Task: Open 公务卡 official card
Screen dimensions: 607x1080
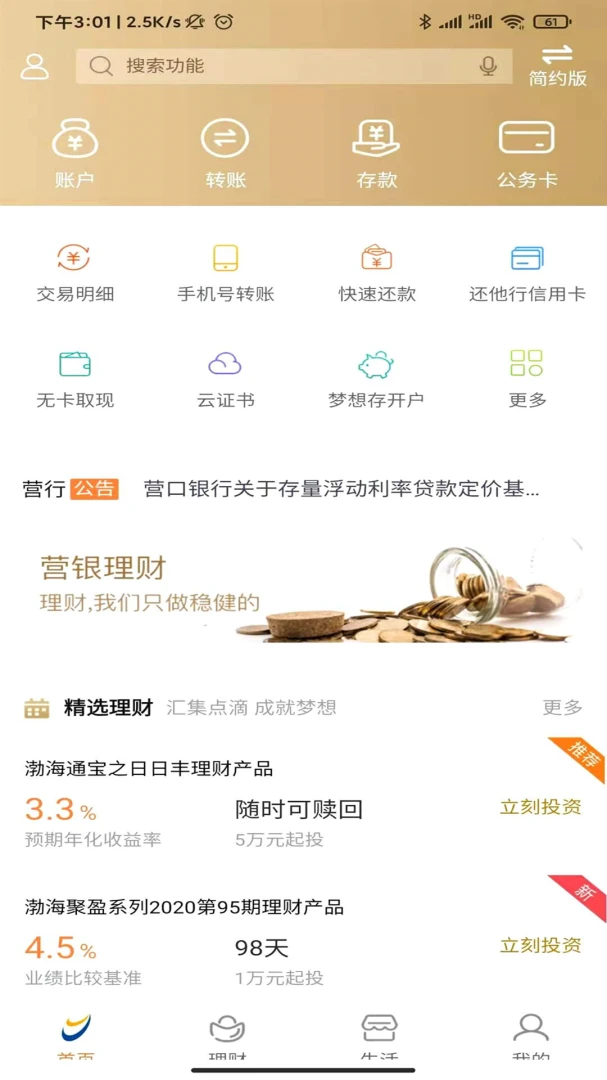Action: click(527, 153)
